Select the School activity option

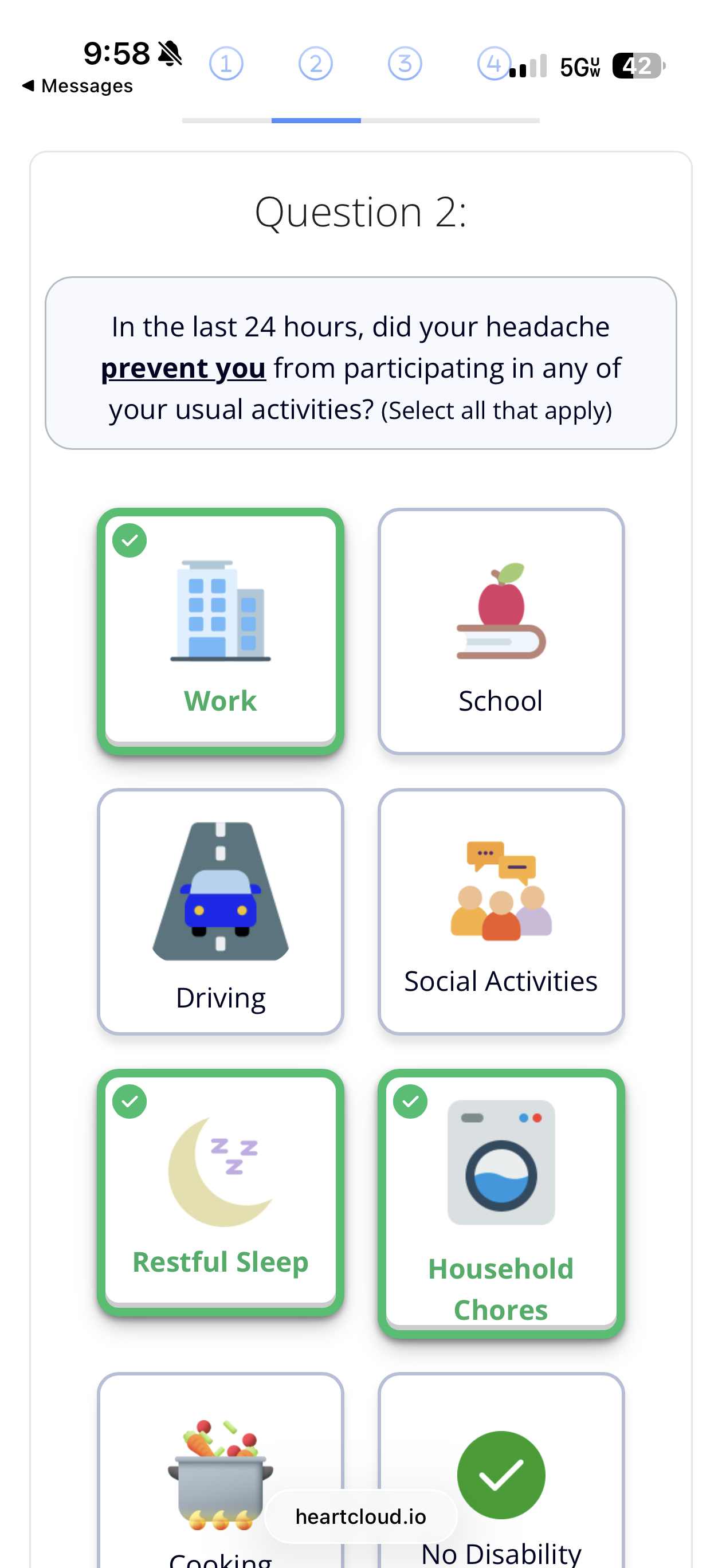(x=500, y=631)
